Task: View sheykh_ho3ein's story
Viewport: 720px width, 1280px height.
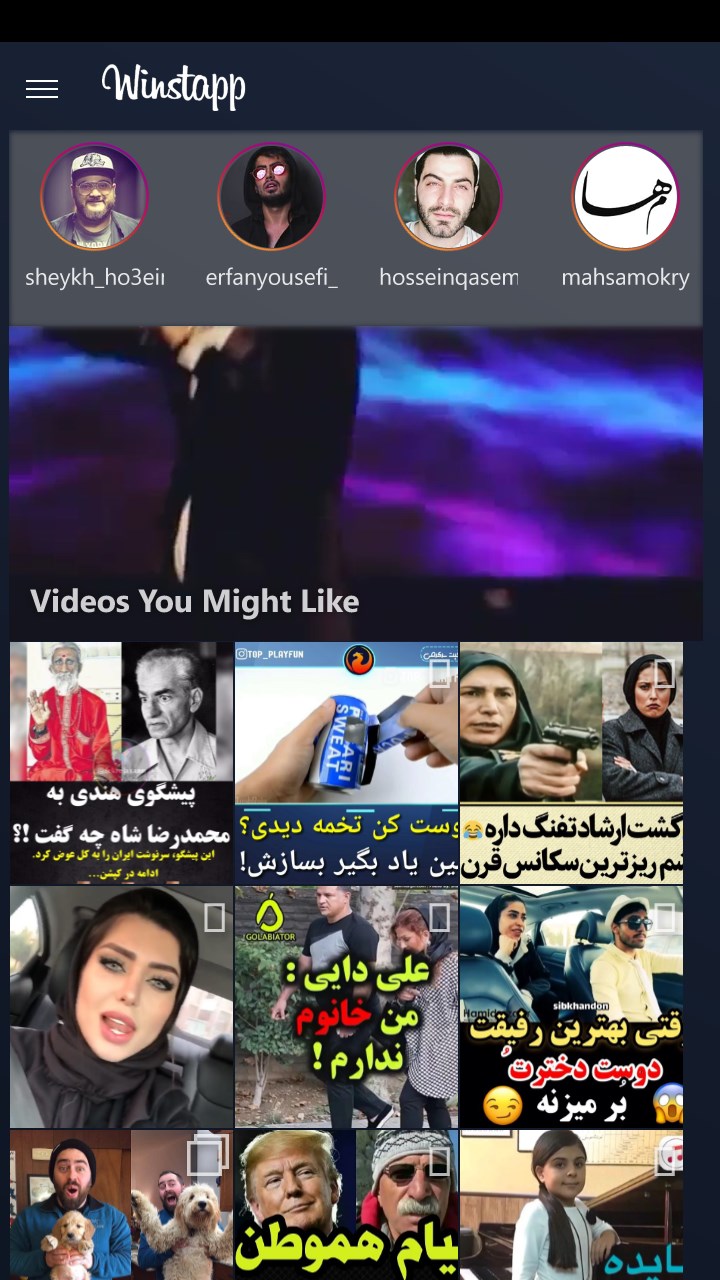Action: pyautogui.click(x=94, y=197)
